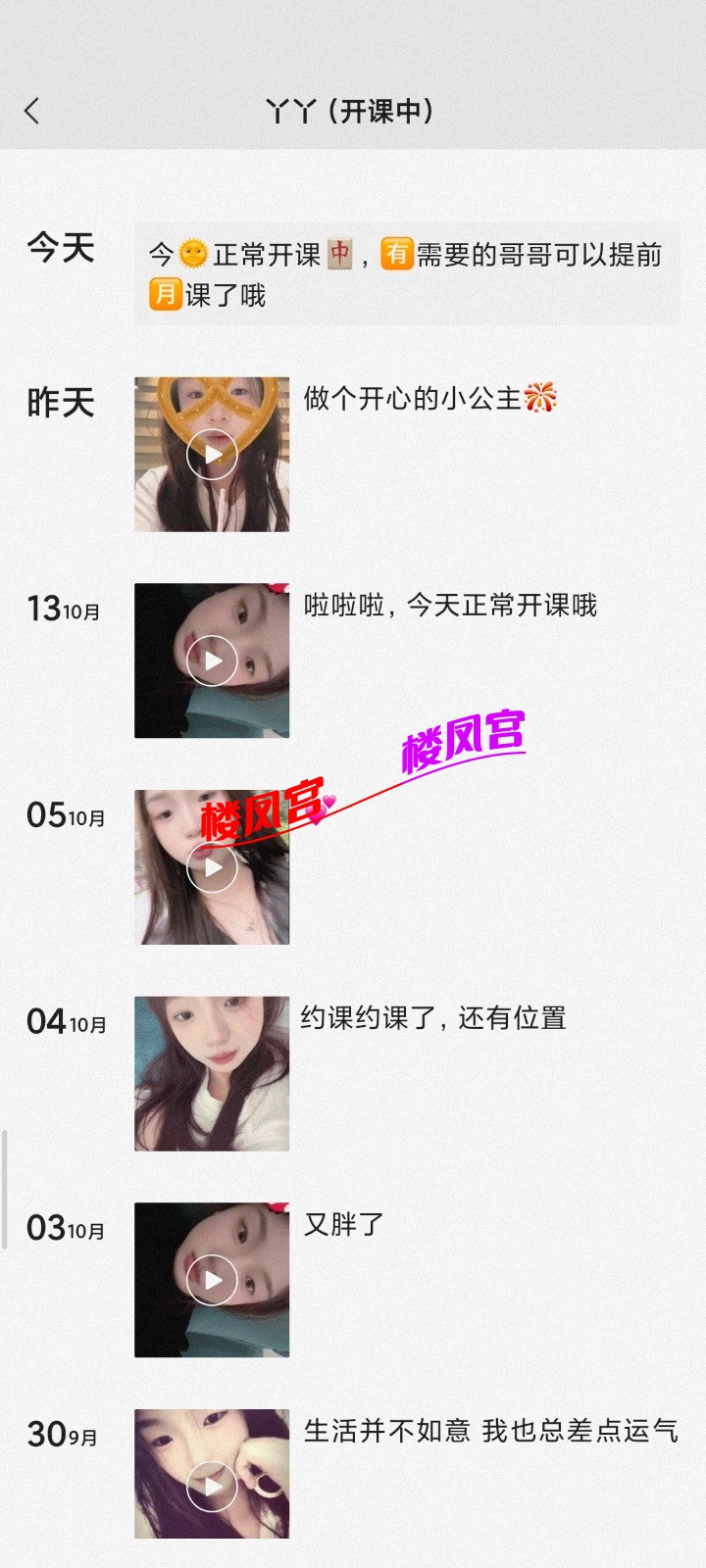Play the video posted on 05 Oct
This screenshot has height=1568, width=706.
tap(212, 867)
